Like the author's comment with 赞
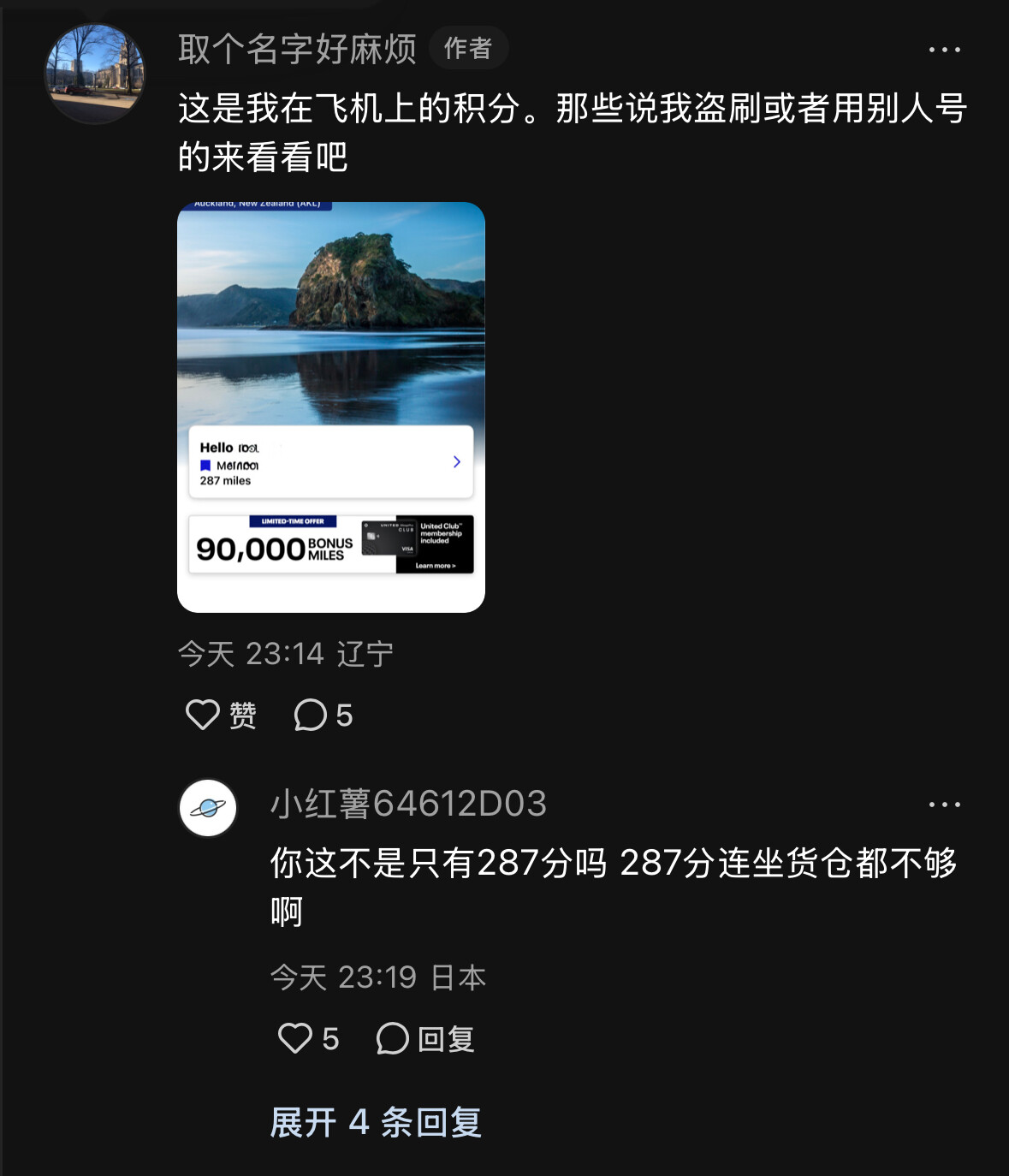The height and width of the screenshot is (1176, 1009). tap(221, 715)
